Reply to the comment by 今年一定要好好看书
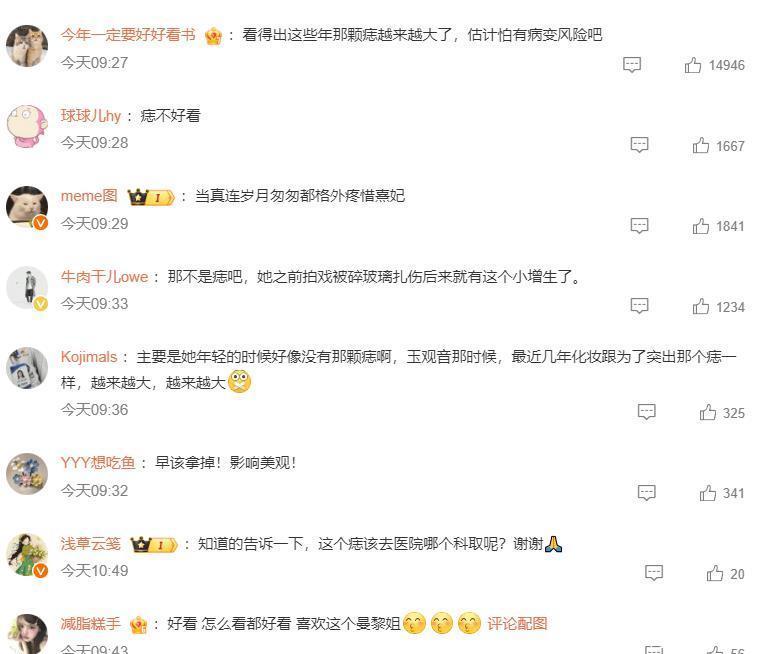The width and height of the screenshot is (770, 654). pos(632,65)
